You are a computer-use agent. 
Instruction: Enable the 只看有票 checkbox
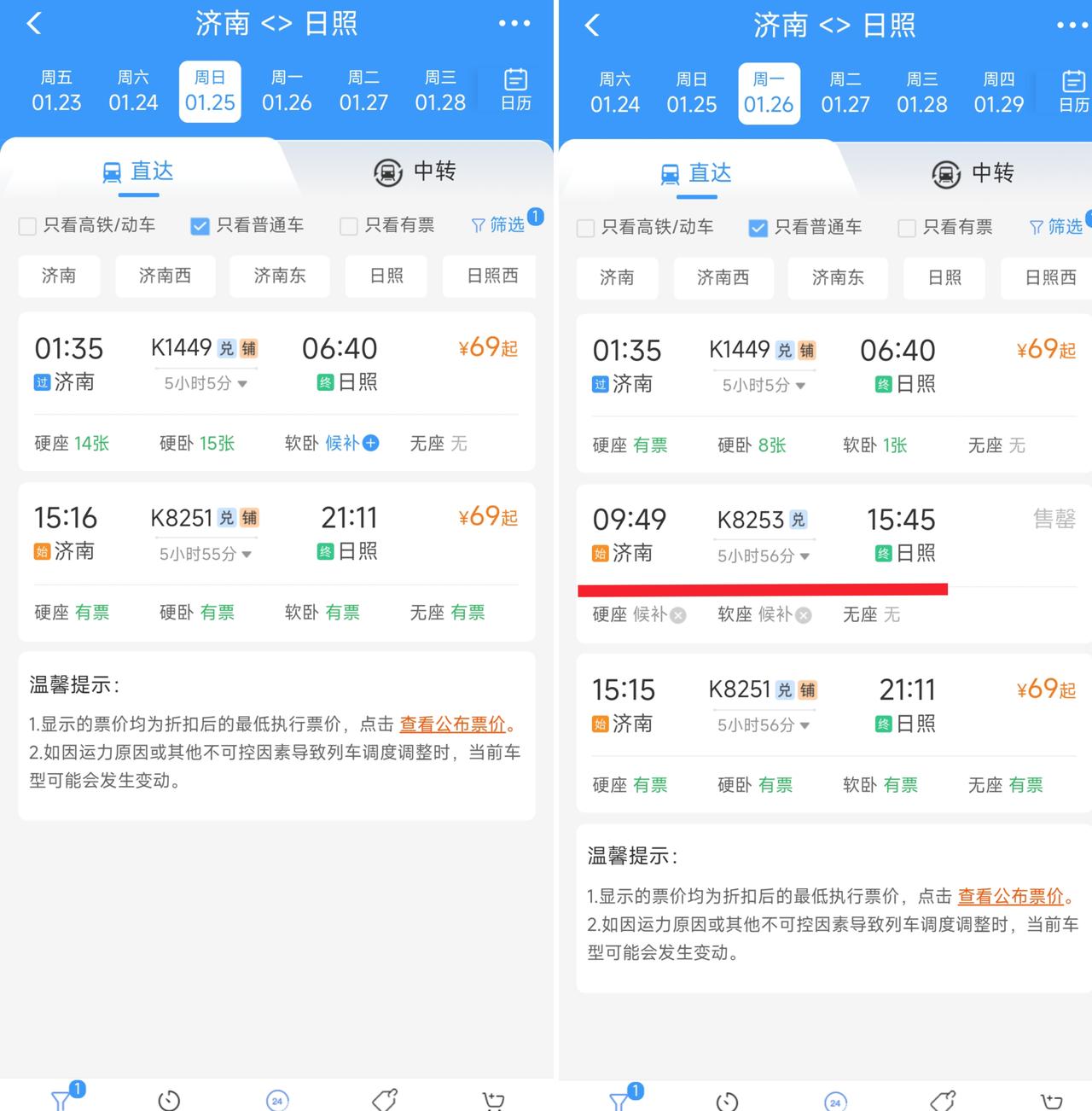(348, 225)
